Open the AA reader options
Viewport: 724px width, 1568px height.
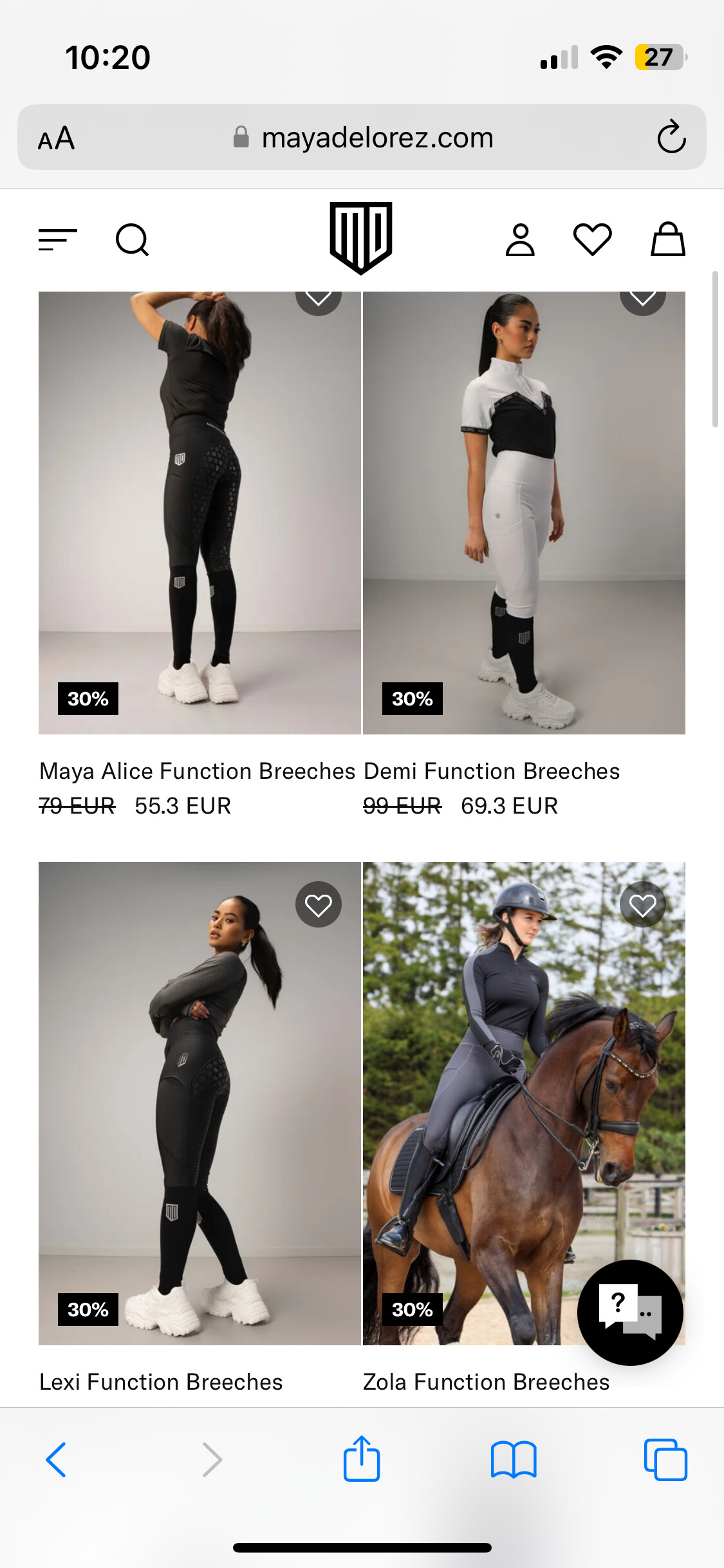[57, 138]
